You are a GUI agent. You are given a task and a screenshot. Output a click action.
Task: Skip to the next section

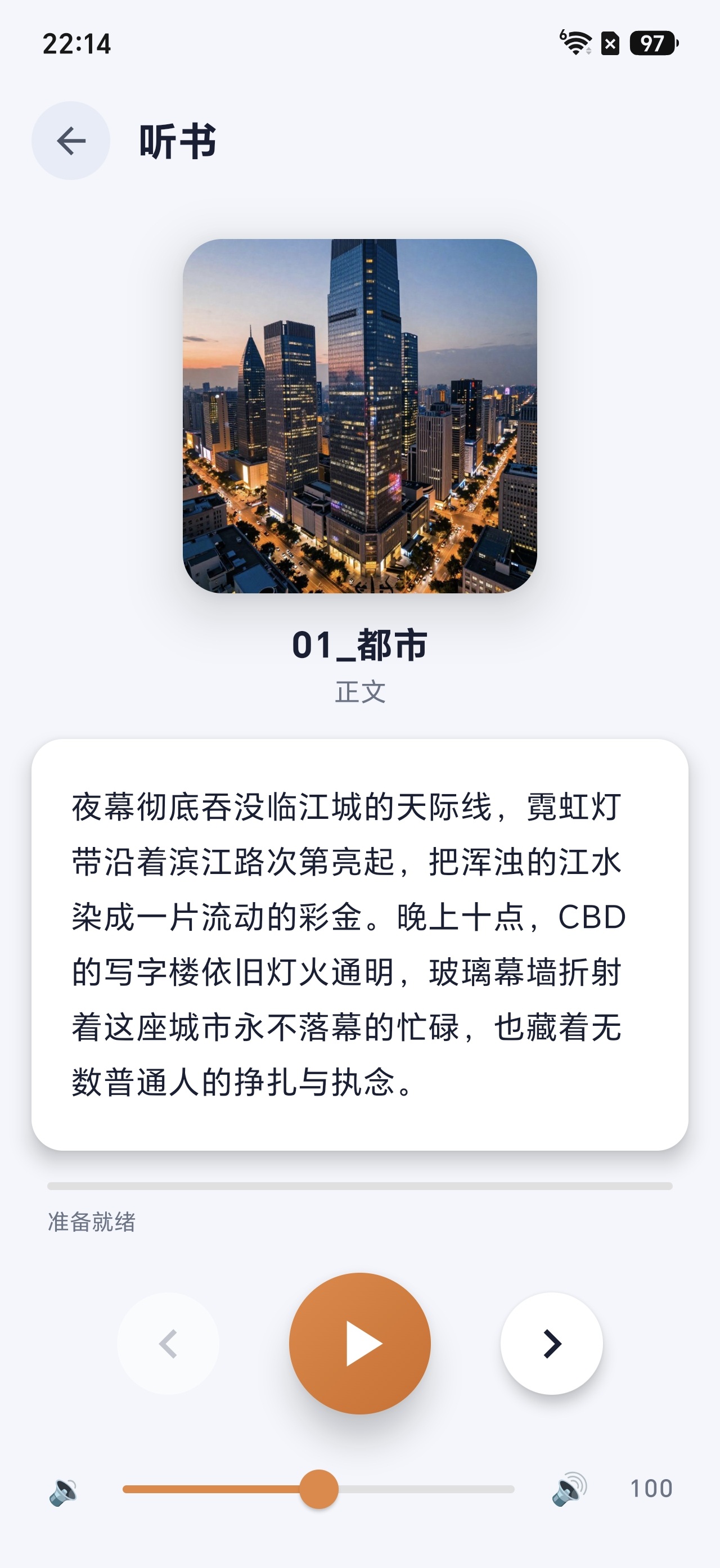[x=551, y=1344]
